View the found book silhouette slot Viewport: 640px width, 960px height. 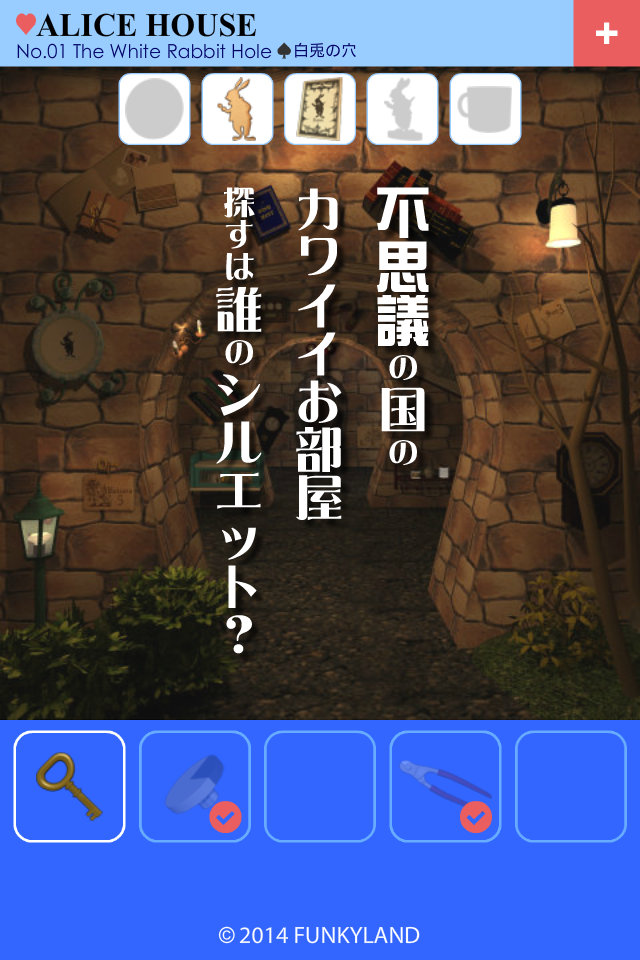point(320,109)
